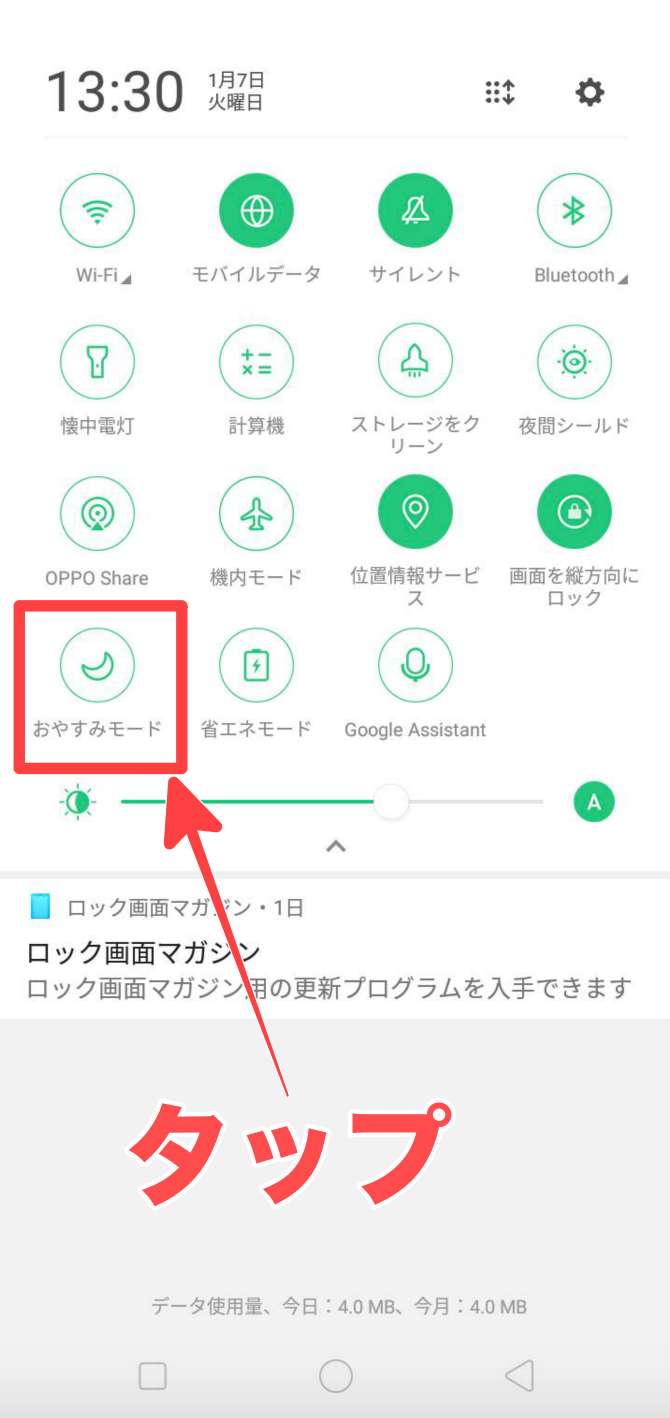This screenshot has width=670, height=1418.
Task: Launch Google Assistant
Action: [415, 665]
